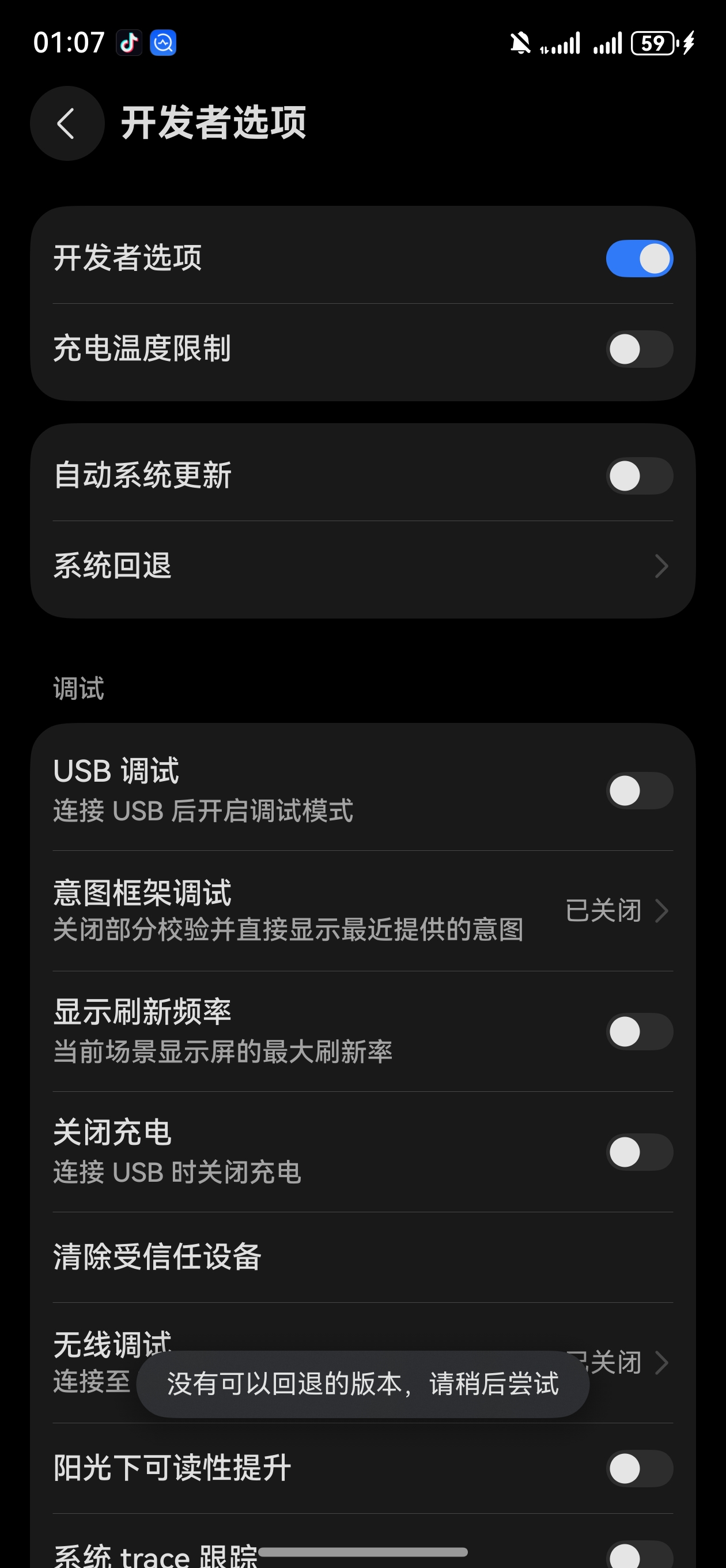Turn on 自动系统更新
The height and width of the screenshot is (1568, 726).
pyautogui.click(x=639, y=476)
